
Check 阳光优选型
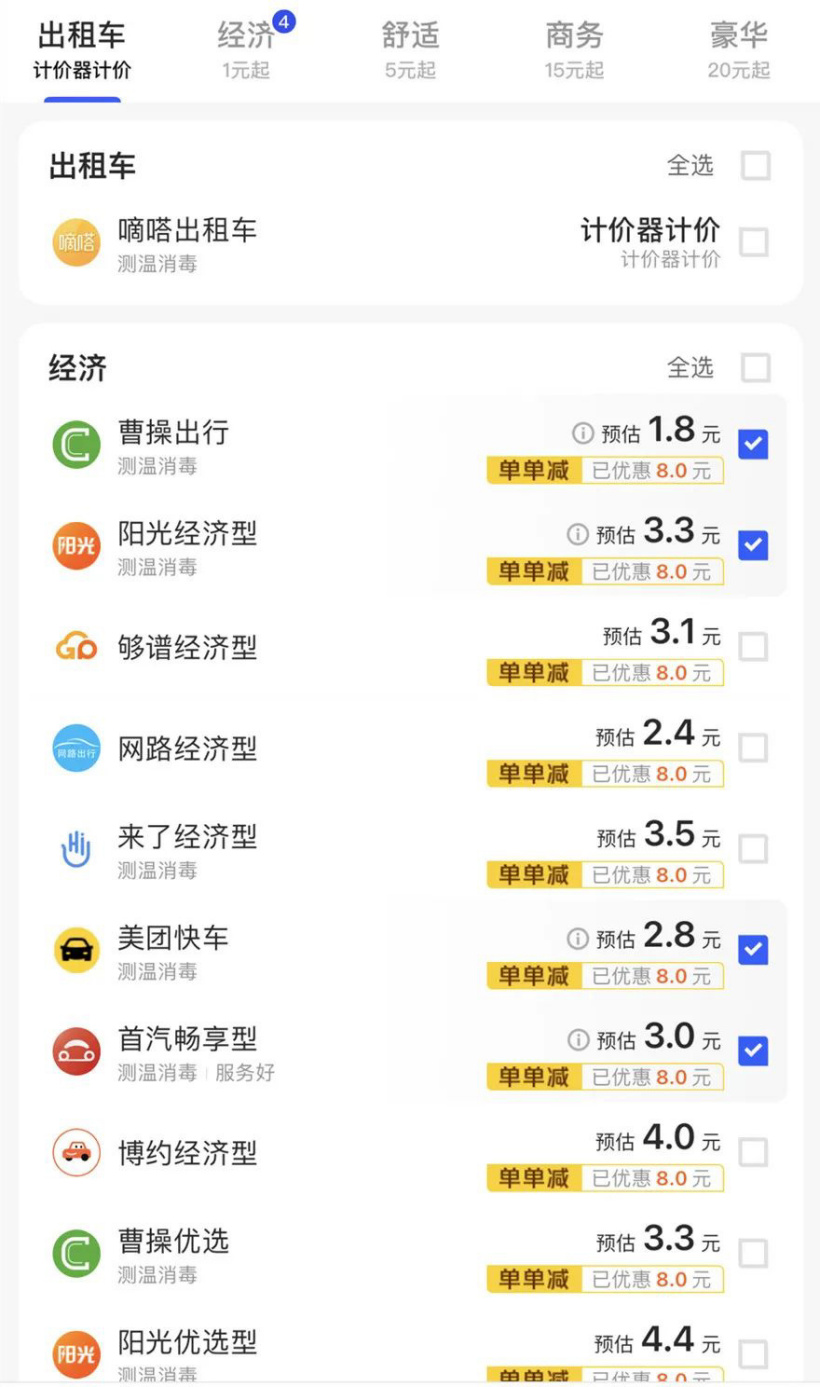click(x=753, y=1354)
